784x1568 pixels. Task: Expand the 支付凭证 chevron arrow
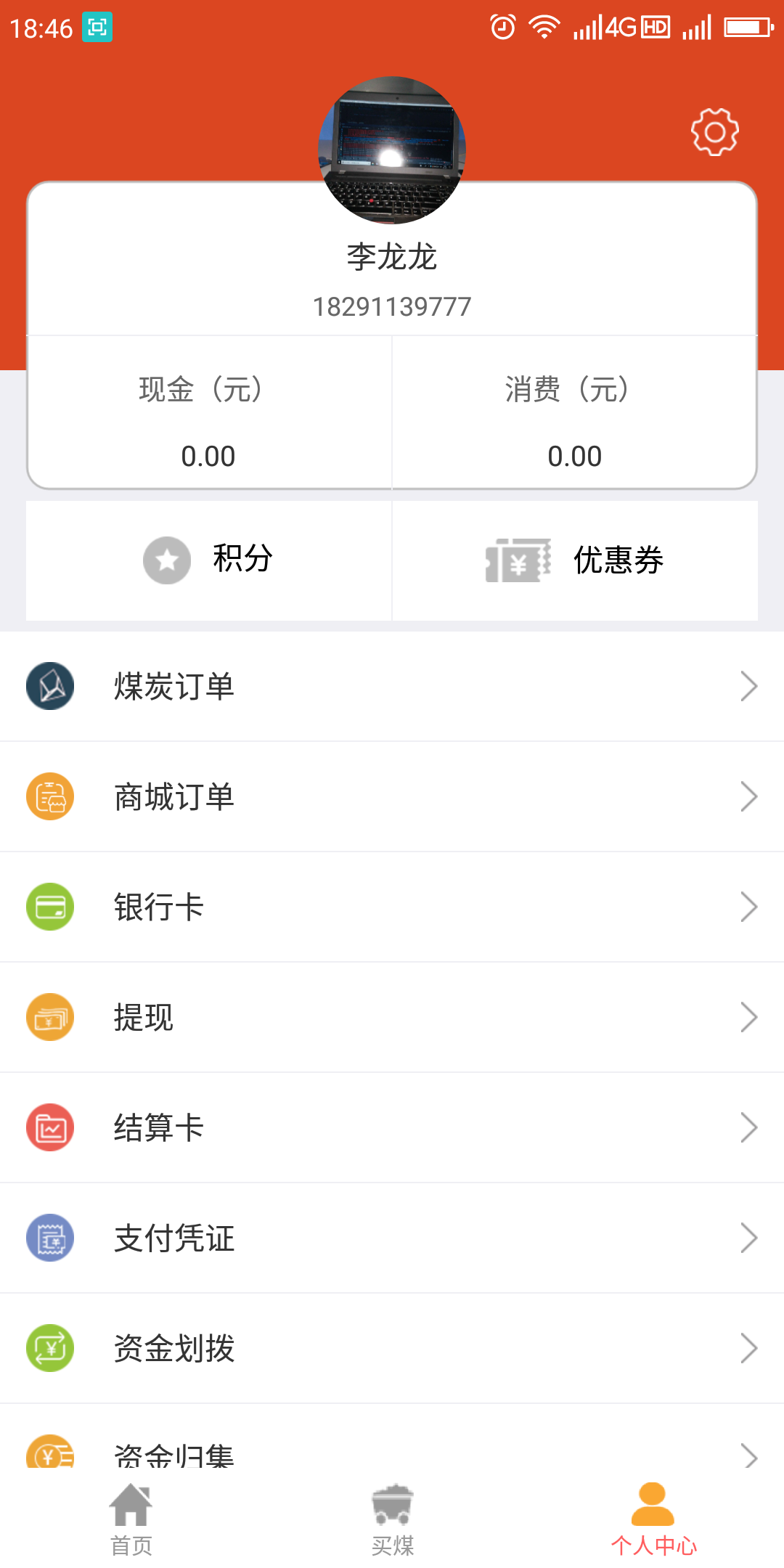pyautogui.click(x=751, y=1238)
